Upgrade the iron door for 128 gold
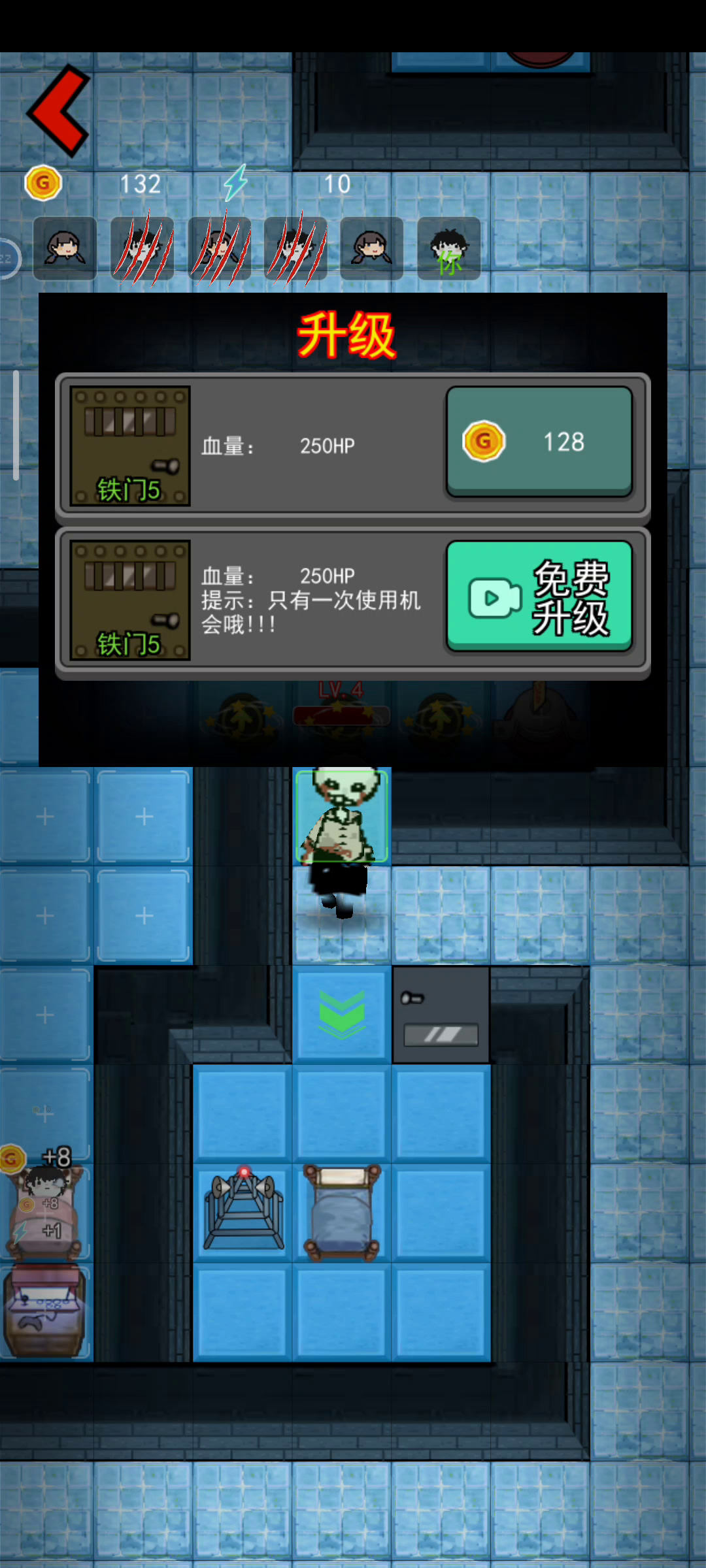The height and width of the screenshot is (1568, 706). click(x=539, y=442)
